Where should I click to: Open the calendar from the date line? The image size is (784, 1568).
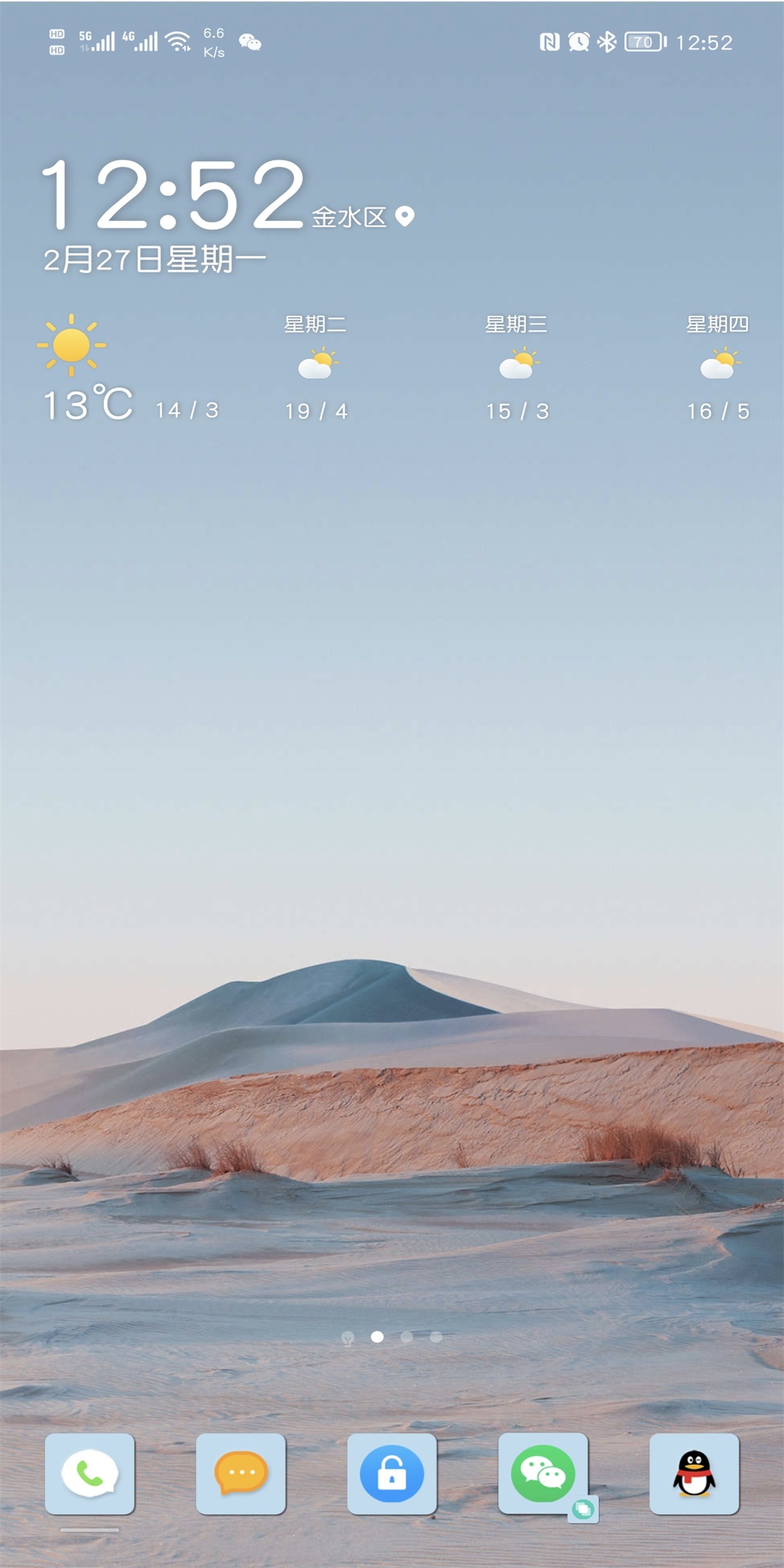click(x=155, y=260)
